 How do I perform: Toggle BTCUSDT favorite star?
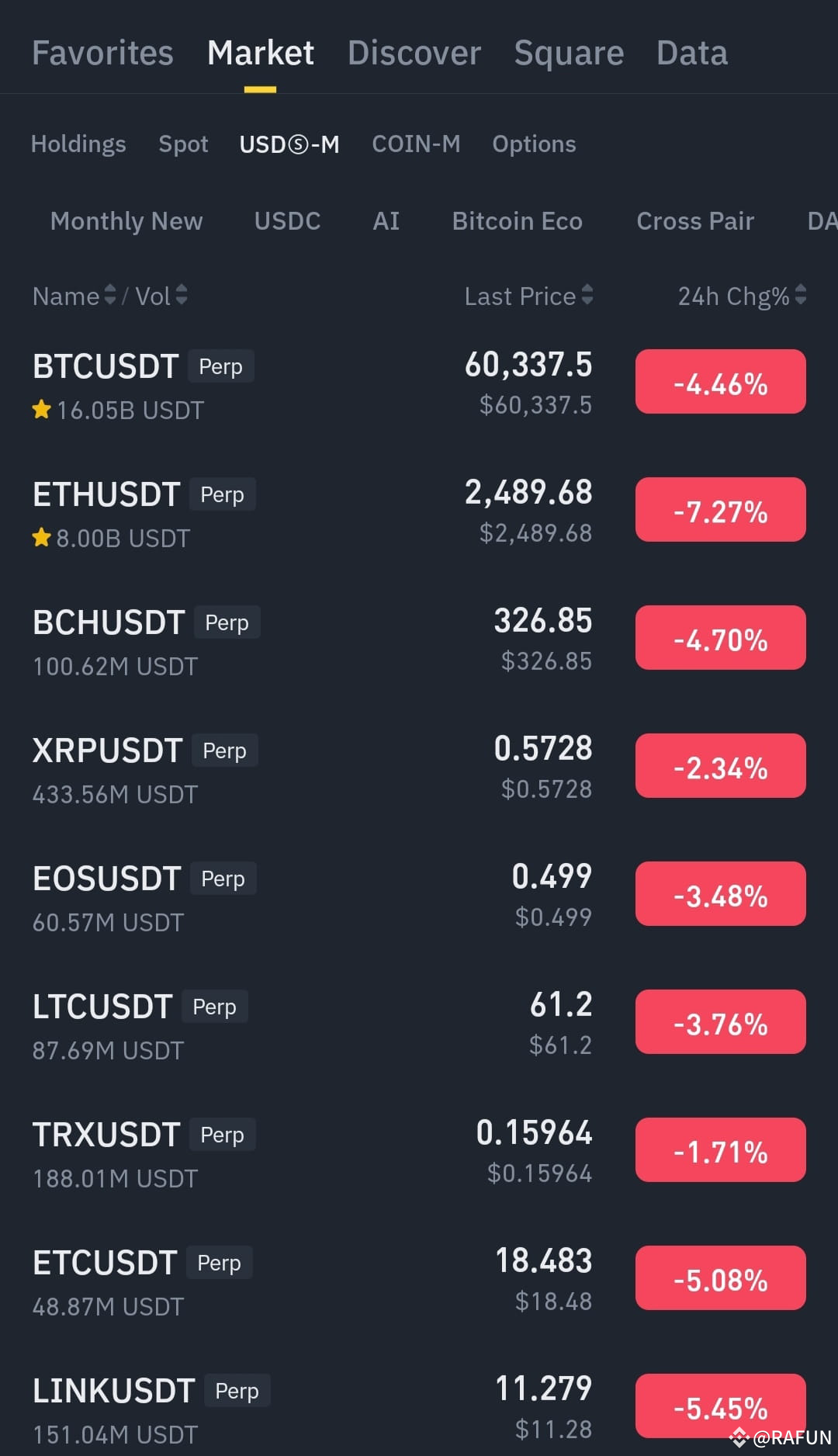(42, 411)
